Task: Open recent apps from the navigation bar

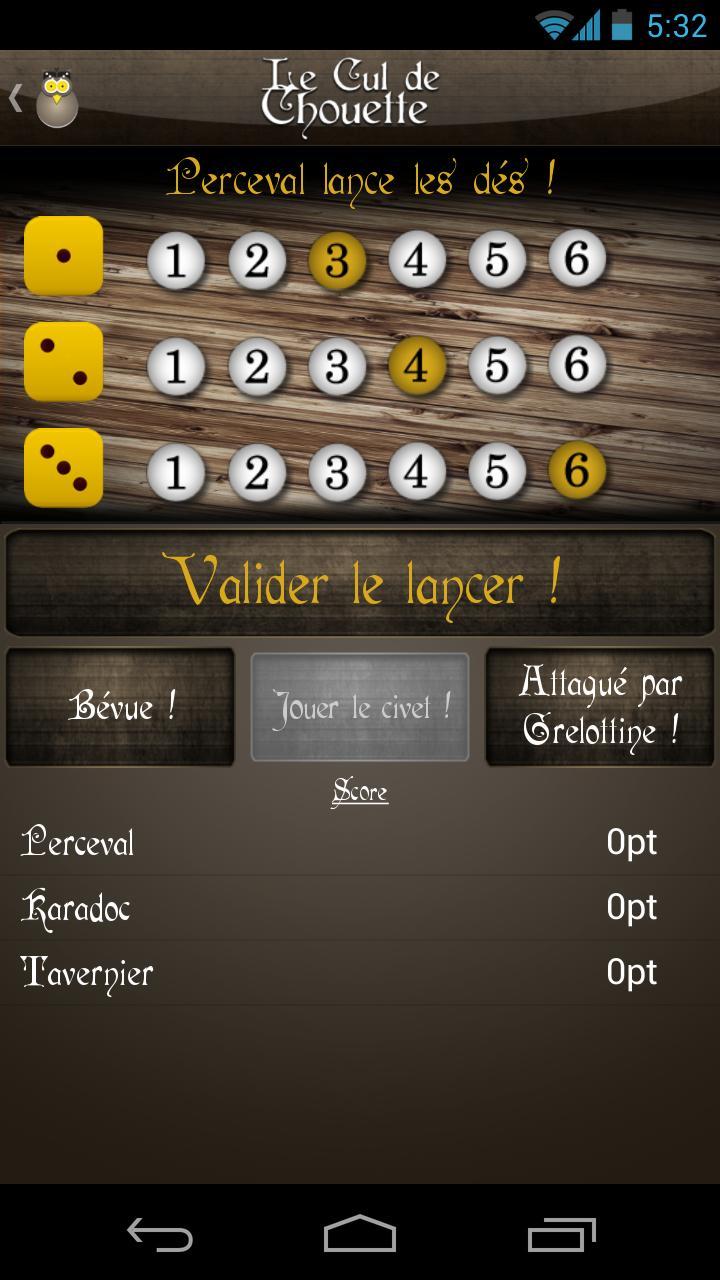Action: point(562,1236)
